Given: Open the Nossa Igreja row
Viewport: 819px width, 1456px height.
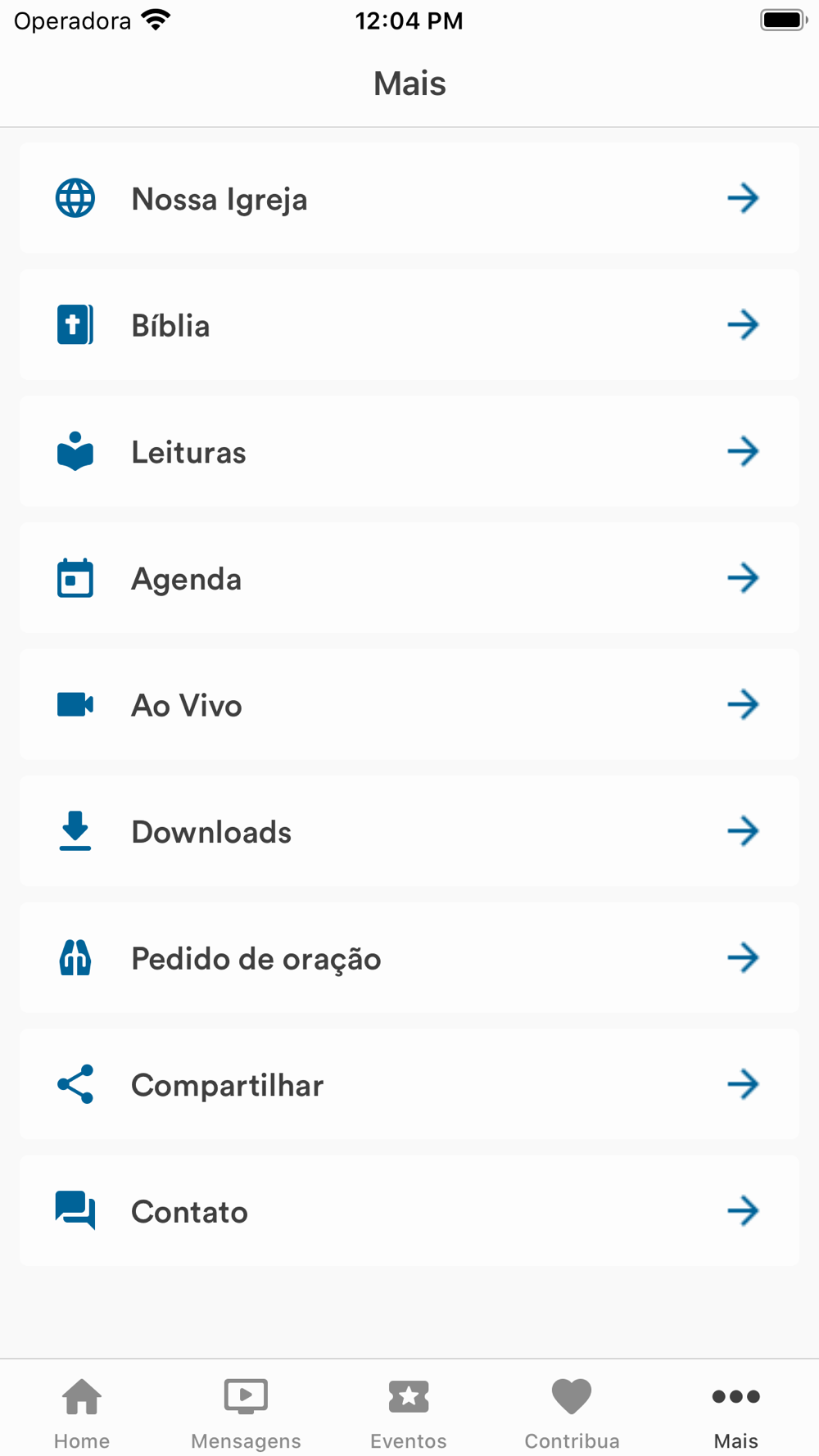Looking at the screenshot, I should point(409,198).
